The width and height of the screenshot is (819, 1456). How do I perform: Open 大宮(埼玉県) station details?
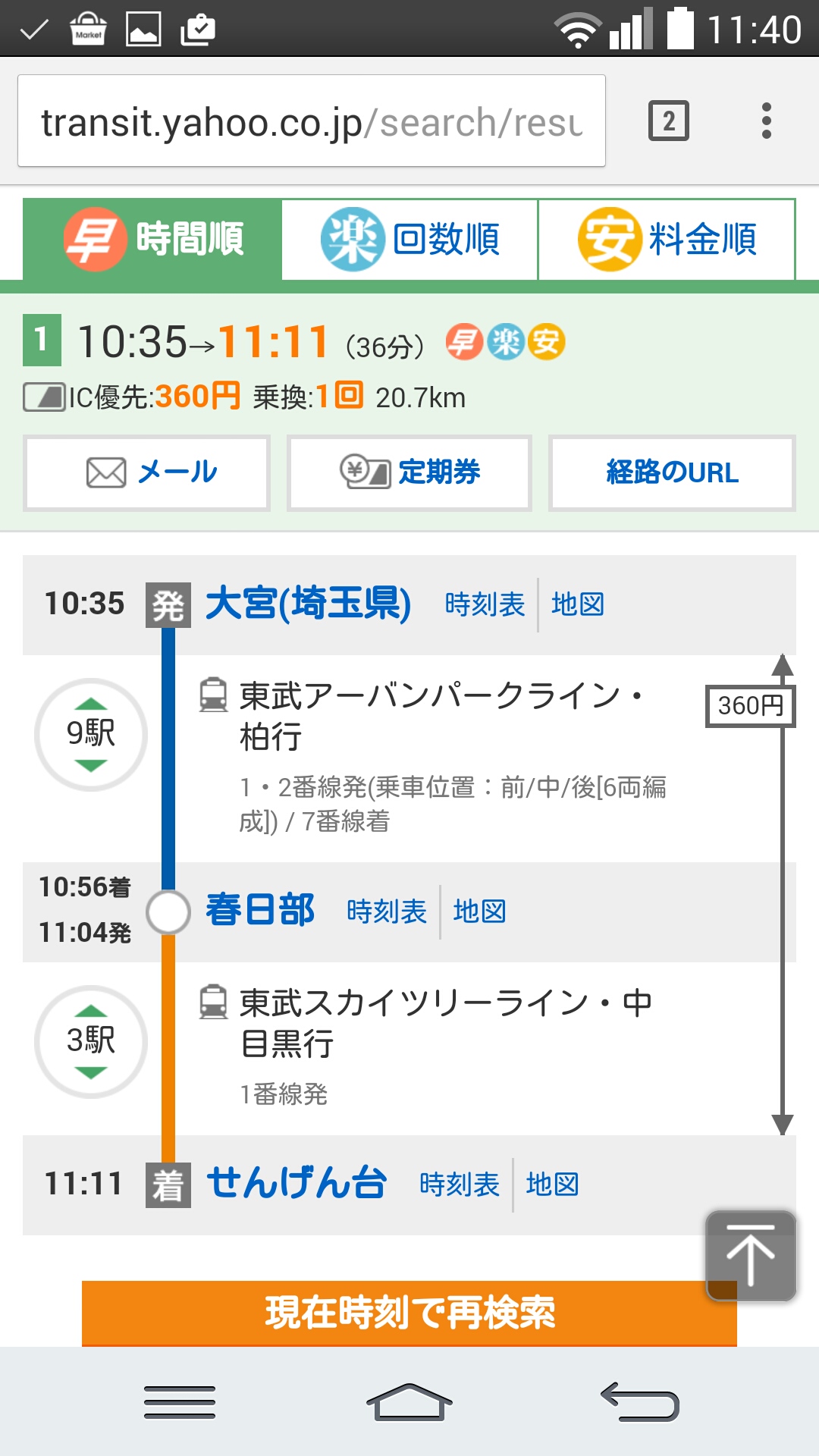click(308, 604)
